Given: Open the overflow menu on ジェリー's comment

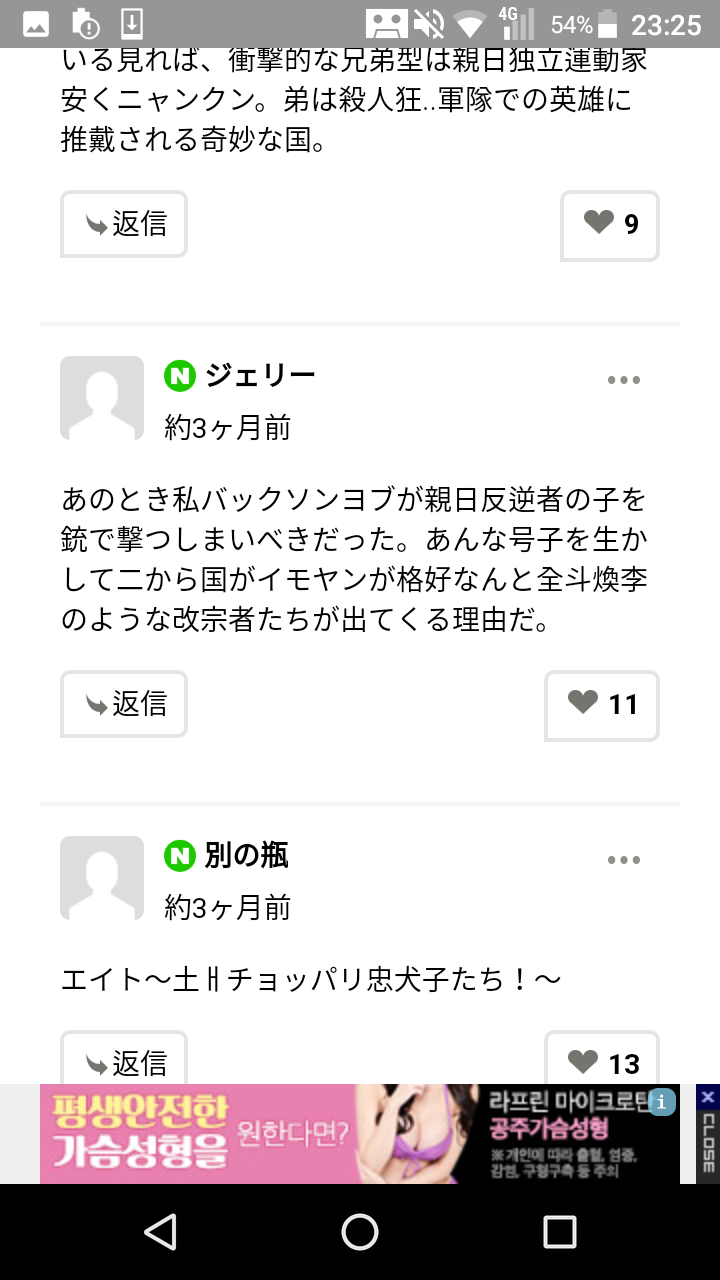Looking at the screenshot, I should (x=623, y=380).
